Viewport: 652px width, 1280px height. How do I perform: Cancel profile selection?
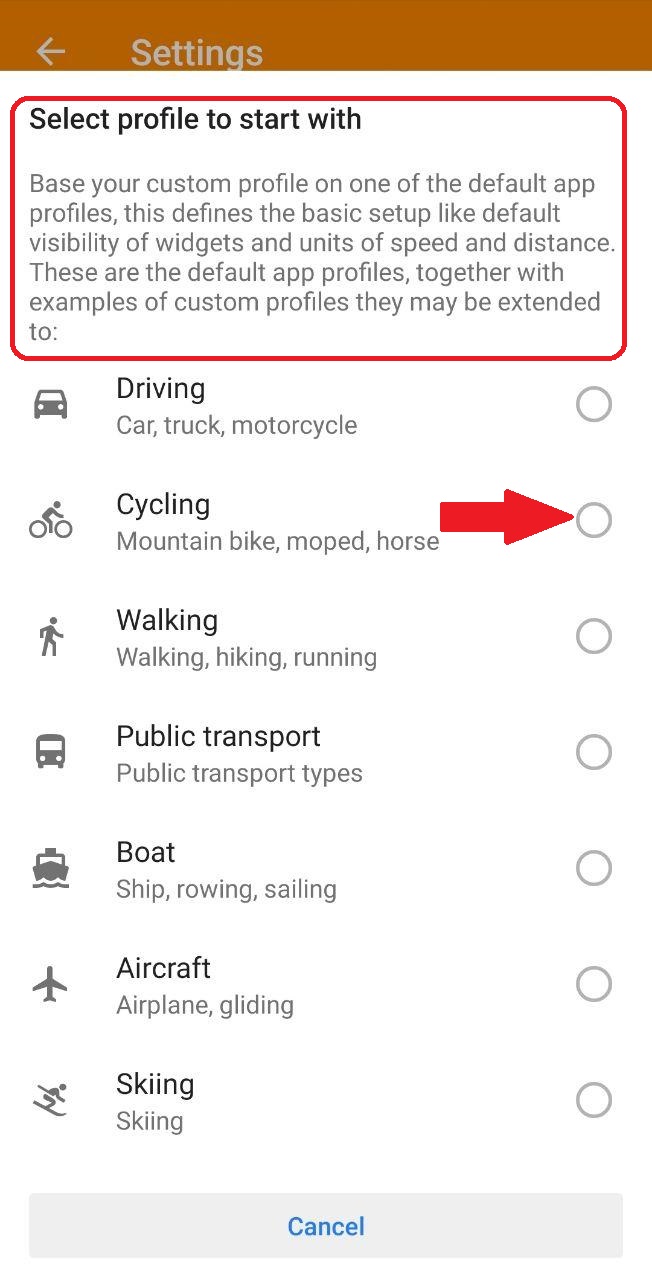326,1226
